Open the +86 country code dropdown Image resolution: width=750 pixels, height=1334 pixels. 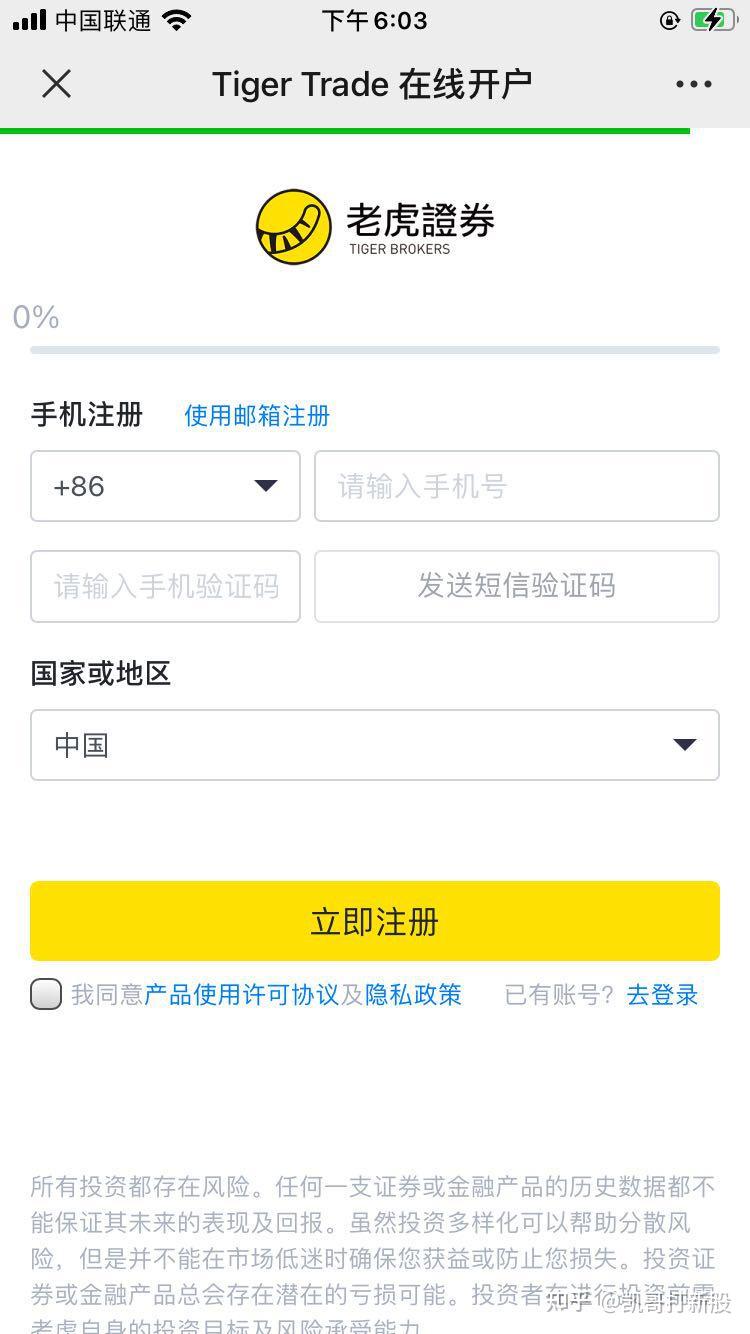pos(165,487)
